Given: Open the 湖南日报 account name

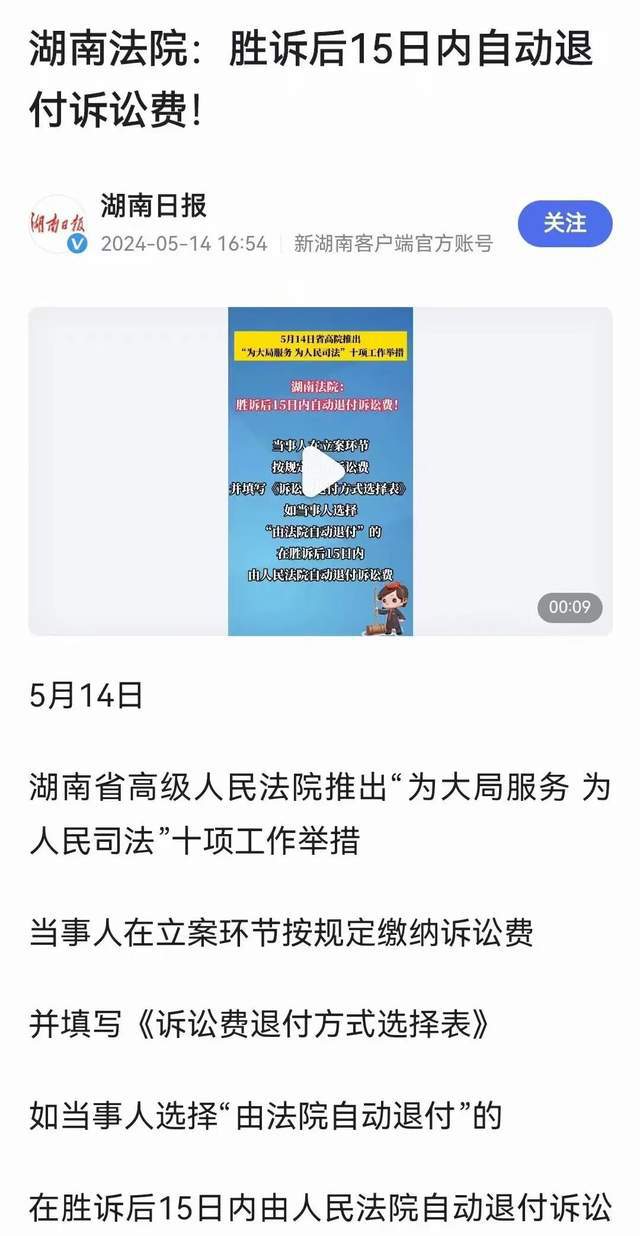Looking at the screenshot, I should (x=153, y=206).
